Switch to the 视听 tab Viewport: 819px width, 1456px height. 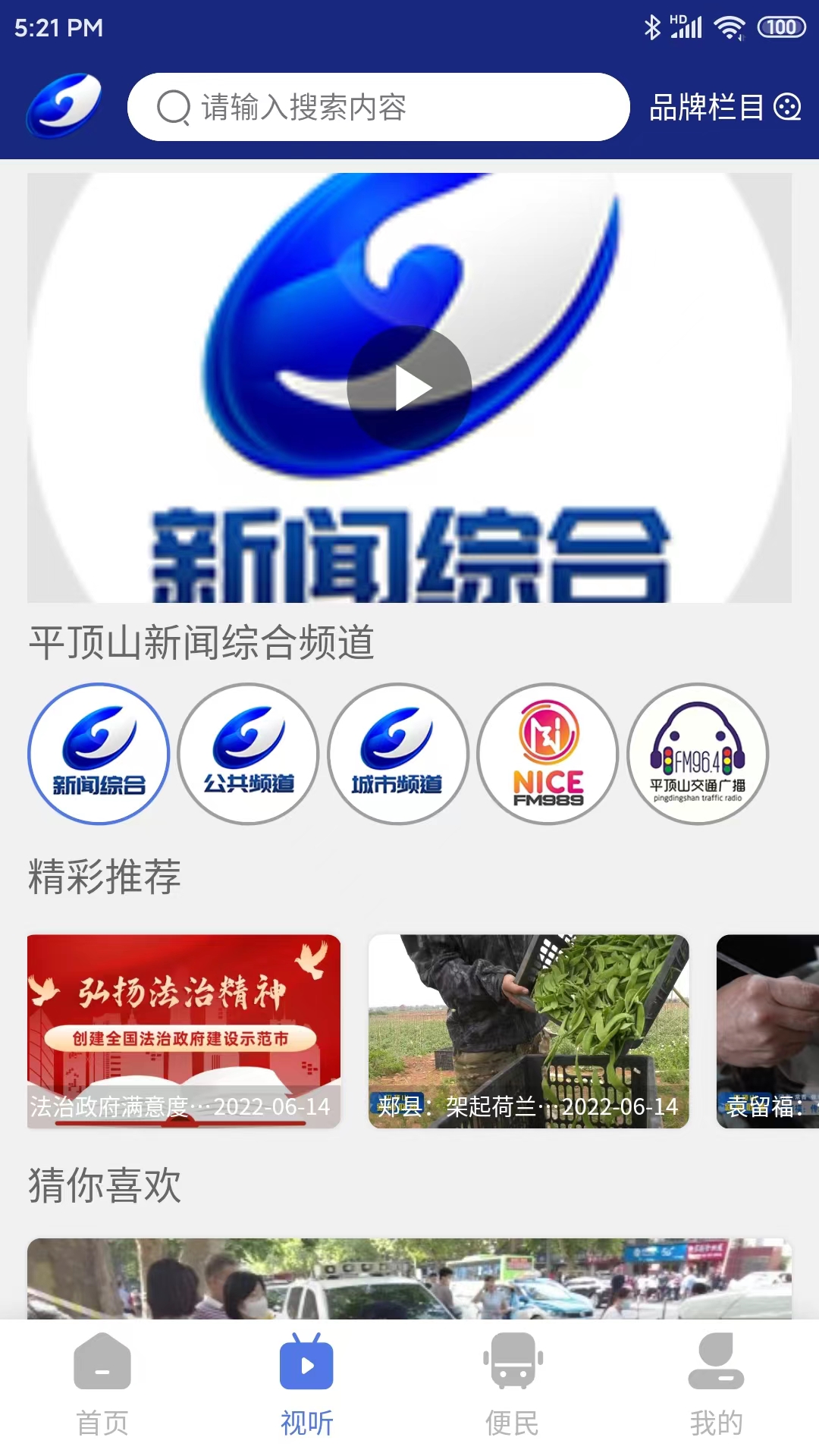point(306,1385)
